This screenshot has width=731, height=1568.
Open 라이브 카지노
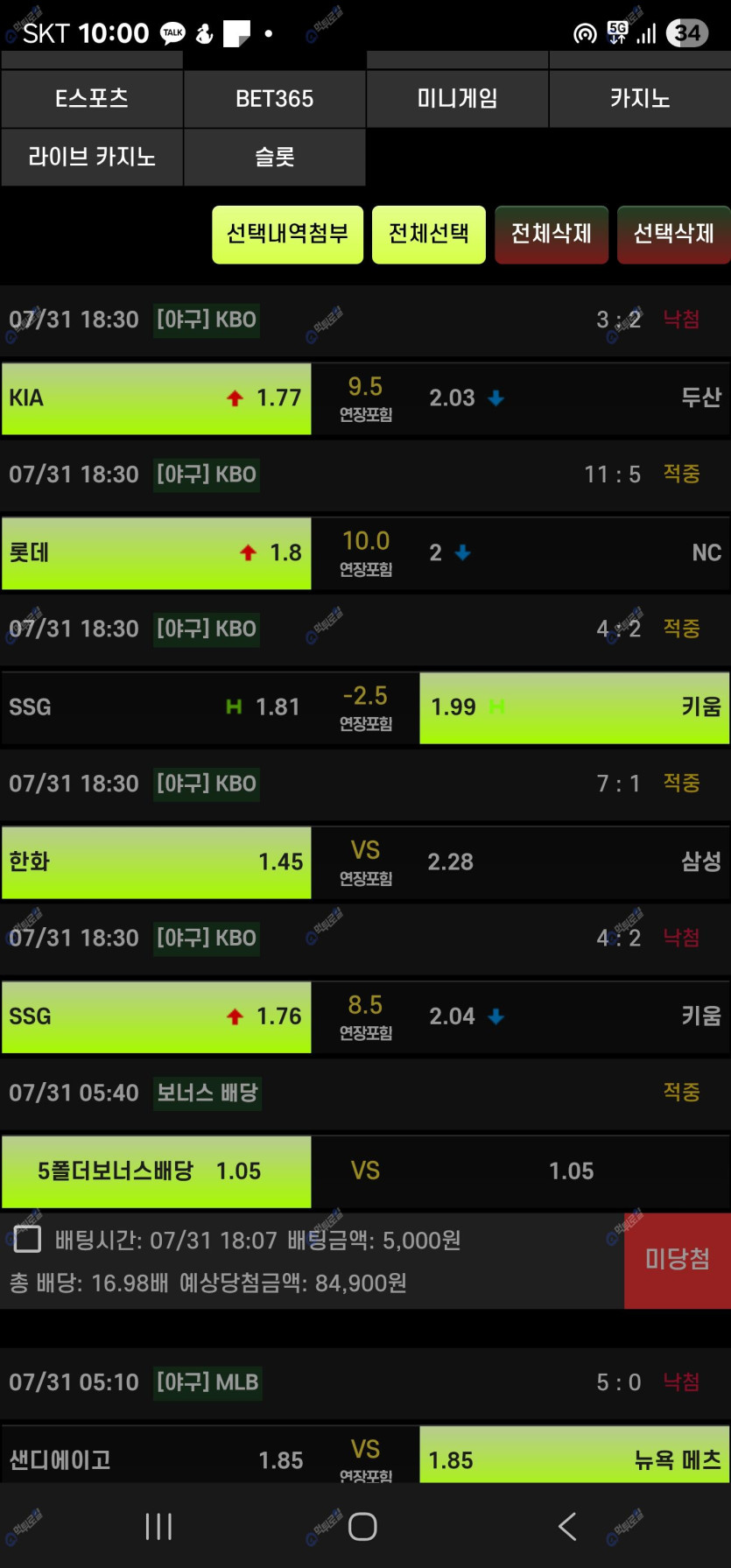[92, 157]
